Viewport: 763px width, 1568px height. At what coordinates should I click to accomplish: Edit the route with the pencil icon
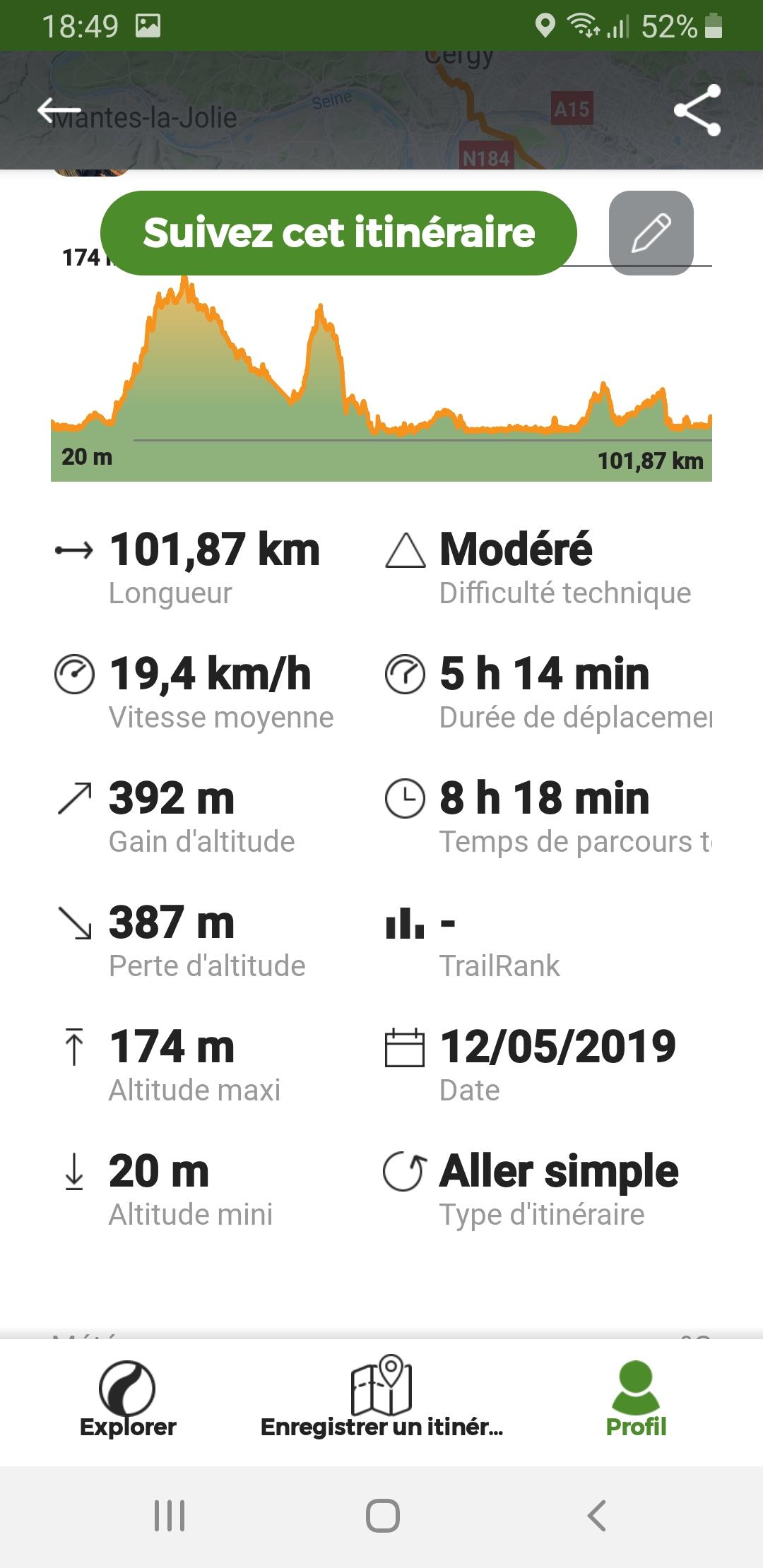651,233
